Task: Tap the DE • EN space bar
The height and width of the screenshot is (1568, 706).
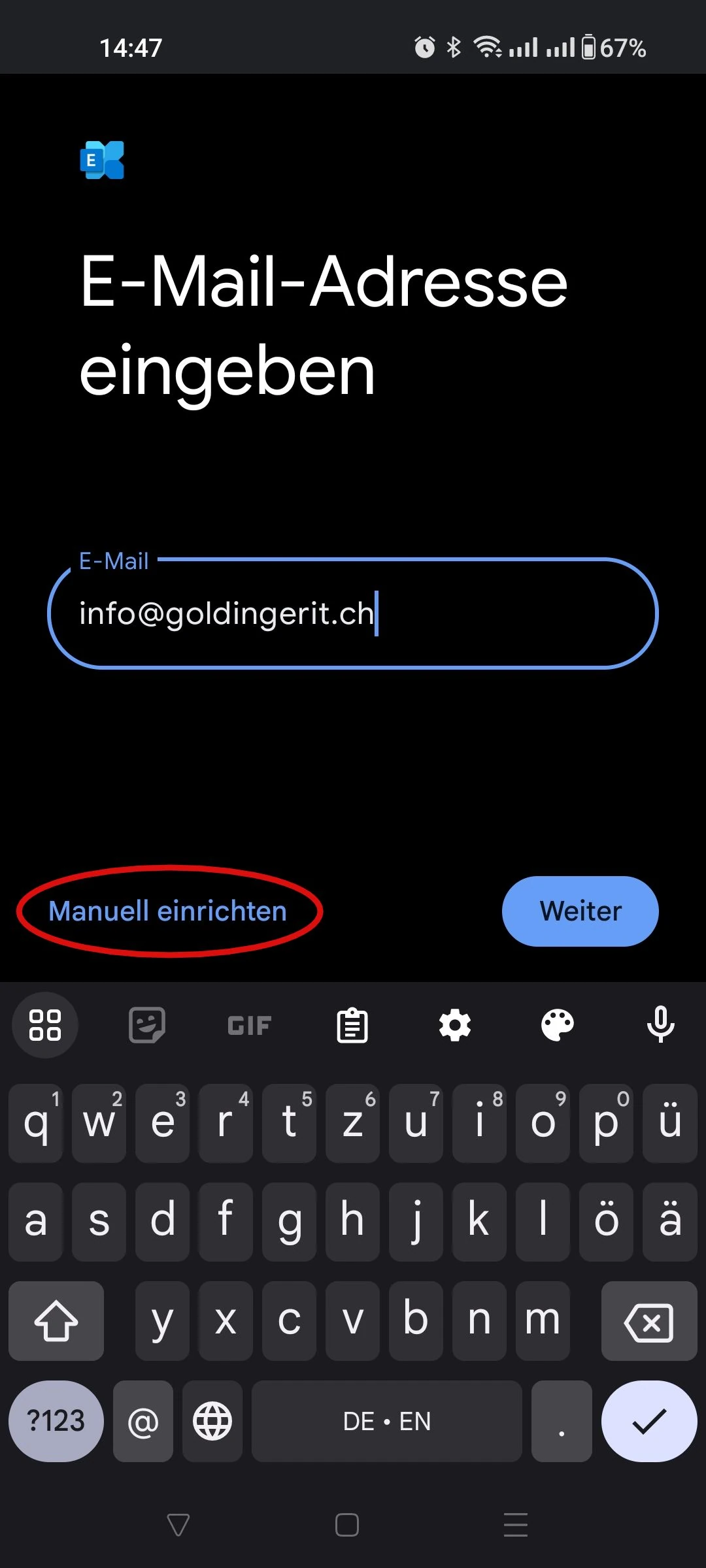Action: click(386, 1421)
